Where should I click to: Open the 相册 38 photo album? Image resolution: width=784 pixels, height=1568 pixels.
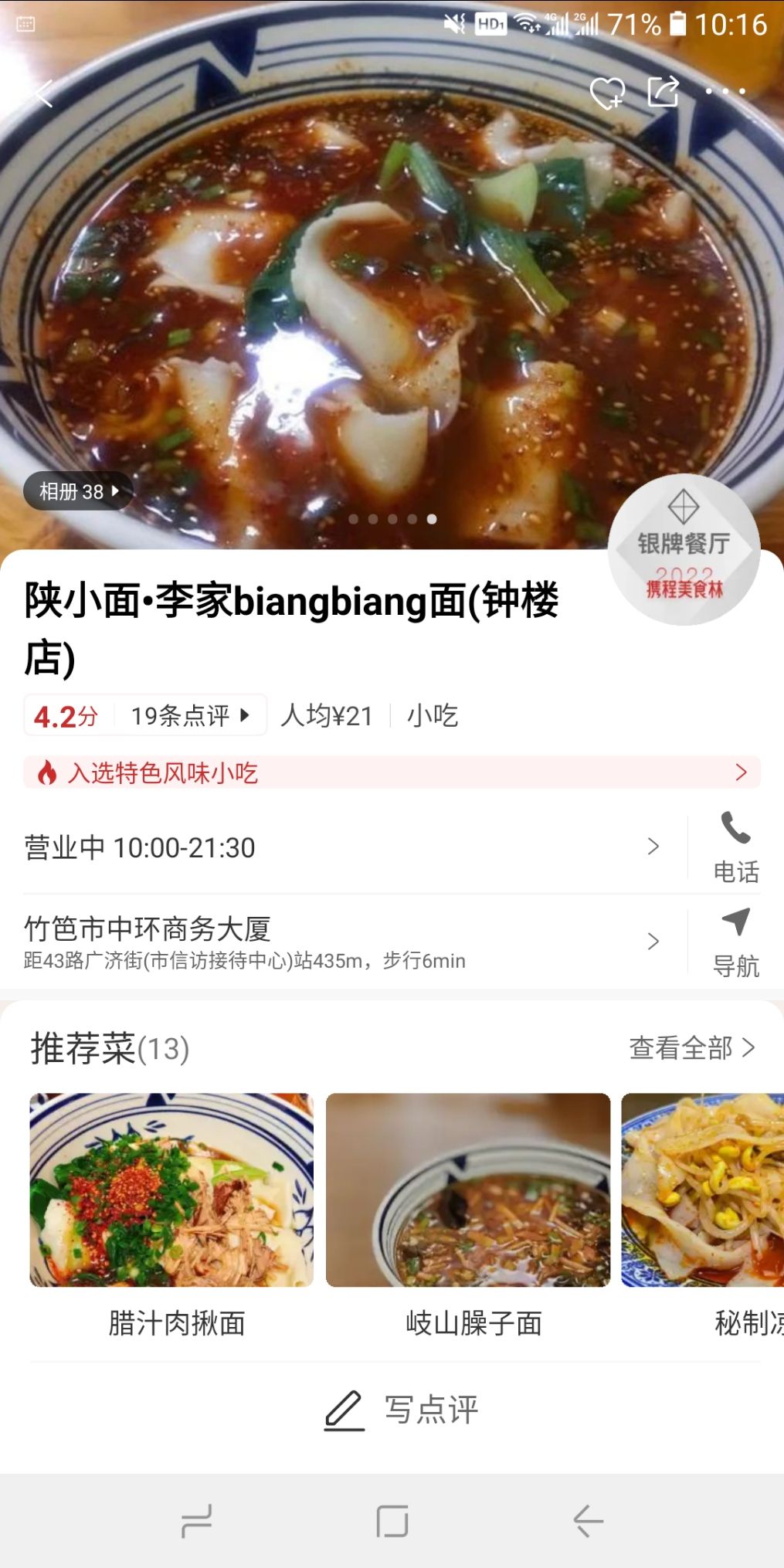pyautogui.click(x=79, y=491)
